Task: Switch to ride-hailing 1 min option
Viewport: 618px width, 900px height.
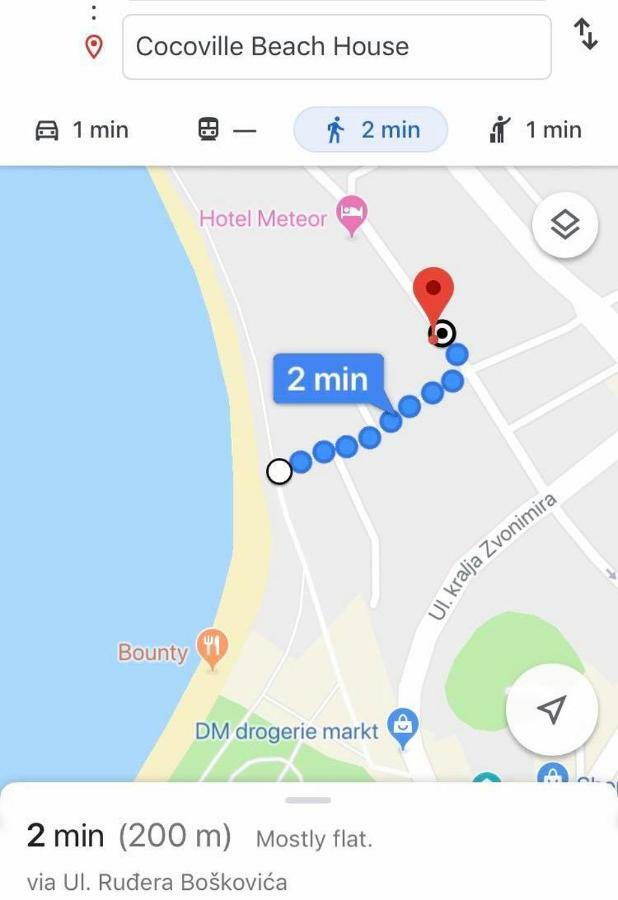Action: click(x=535, y=130)
